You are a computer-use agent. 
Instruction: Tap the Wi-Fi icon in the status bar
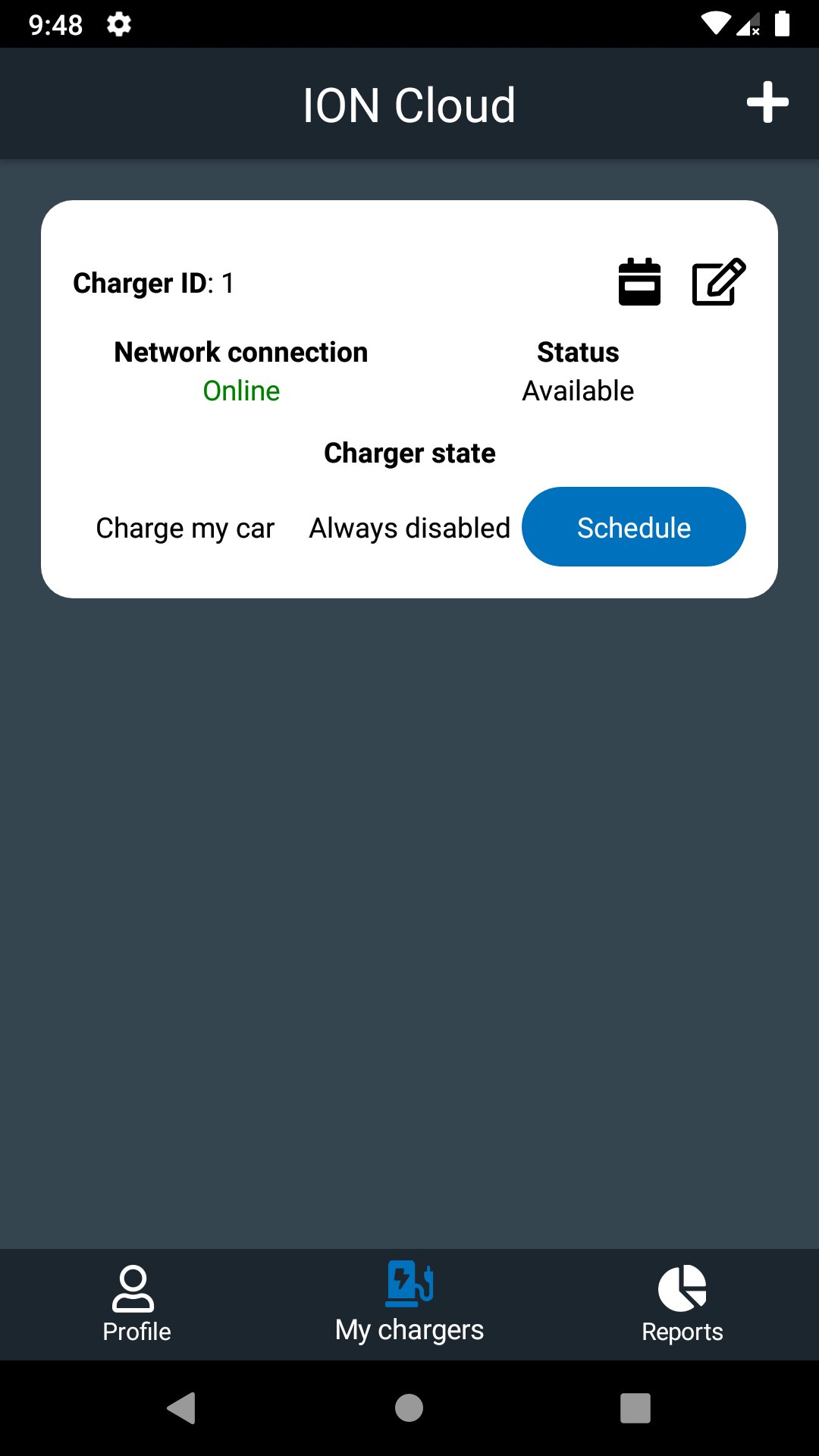click(x=716, y=23)
